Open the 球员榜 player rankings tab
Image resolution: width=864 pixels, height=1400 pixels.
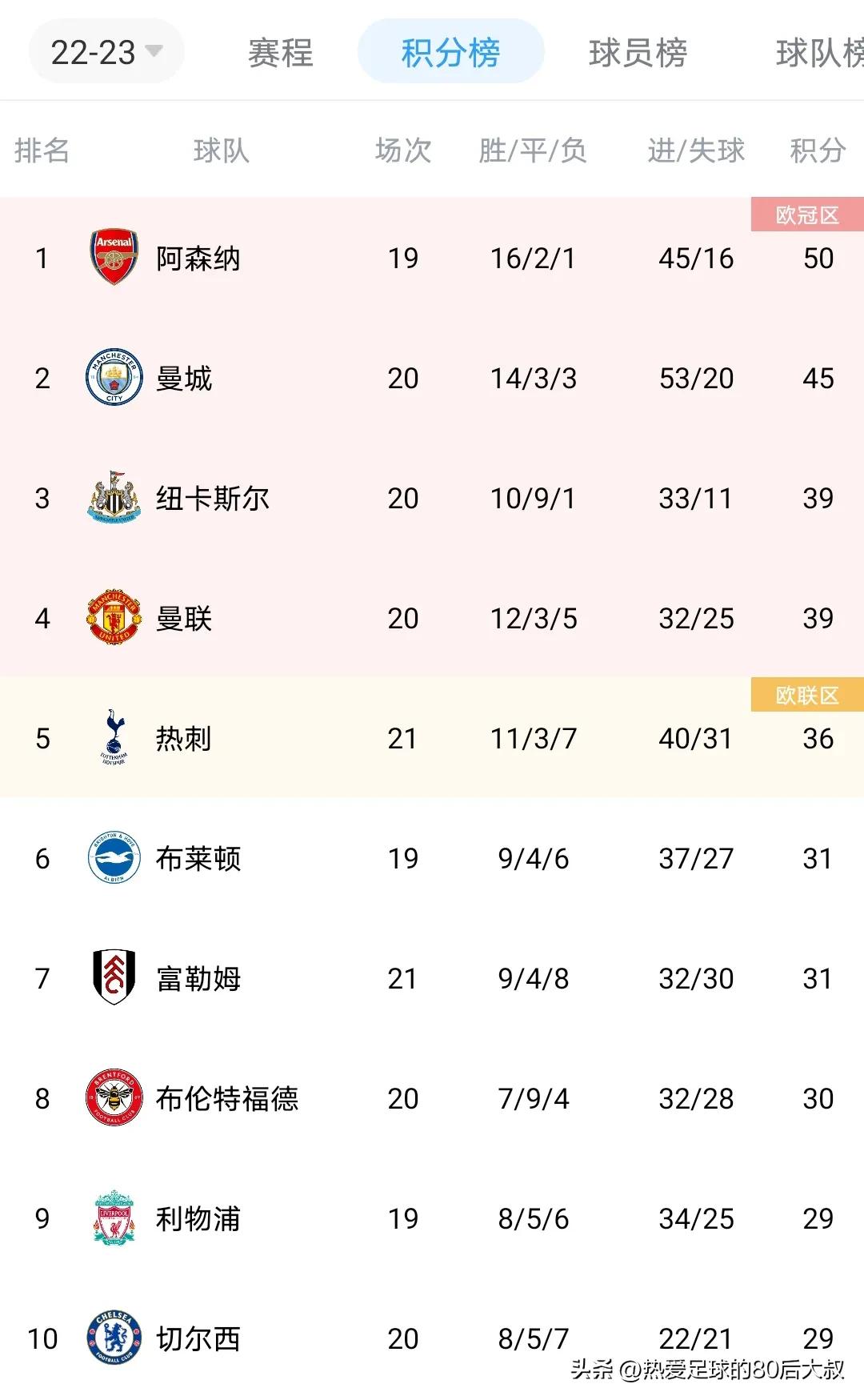[636, 52]
